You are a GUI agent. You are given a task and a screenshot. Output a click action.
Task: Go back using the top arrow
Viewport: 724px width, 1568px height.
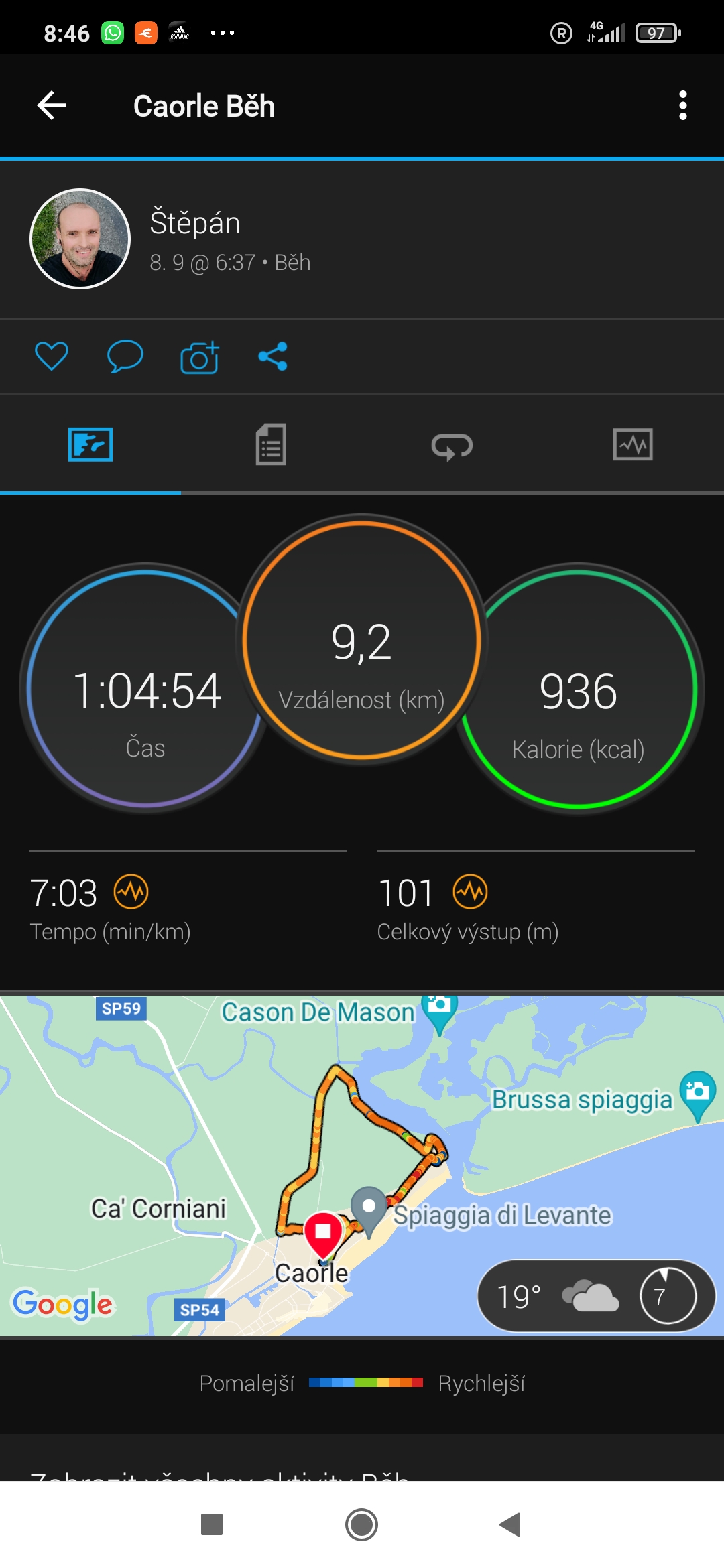coord(52,105)
